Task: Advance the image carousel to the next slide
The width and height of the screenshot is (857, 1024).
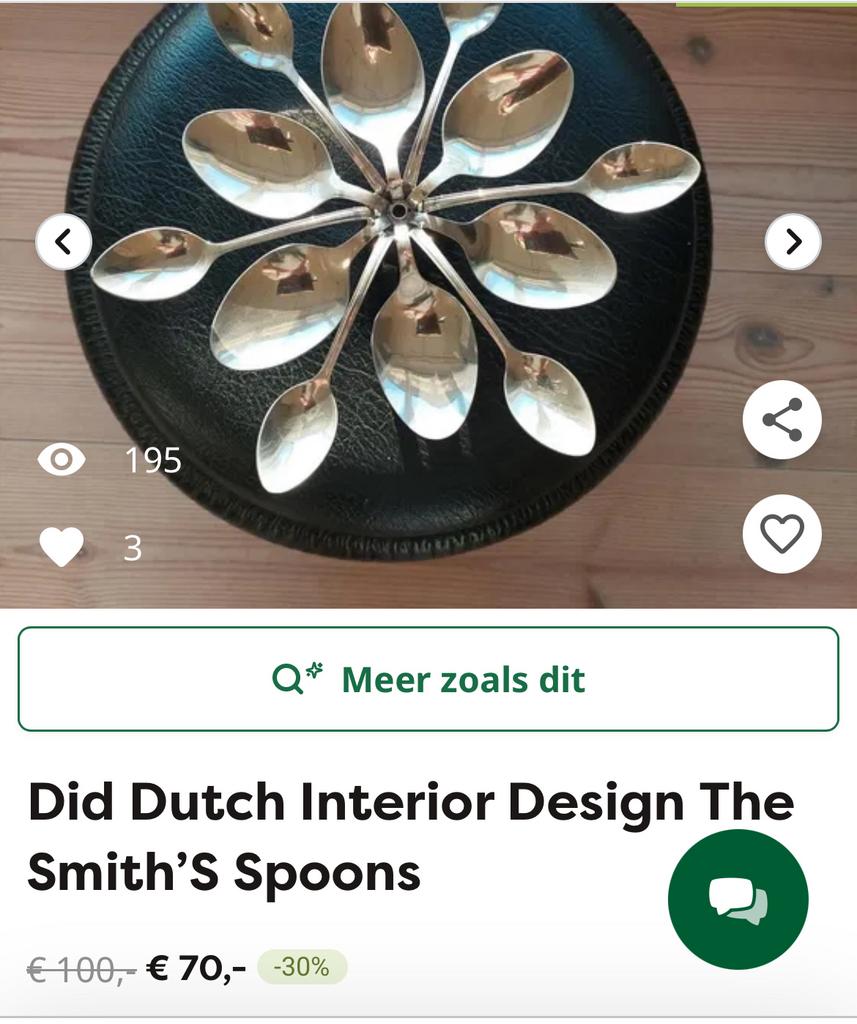Action: 793,240
